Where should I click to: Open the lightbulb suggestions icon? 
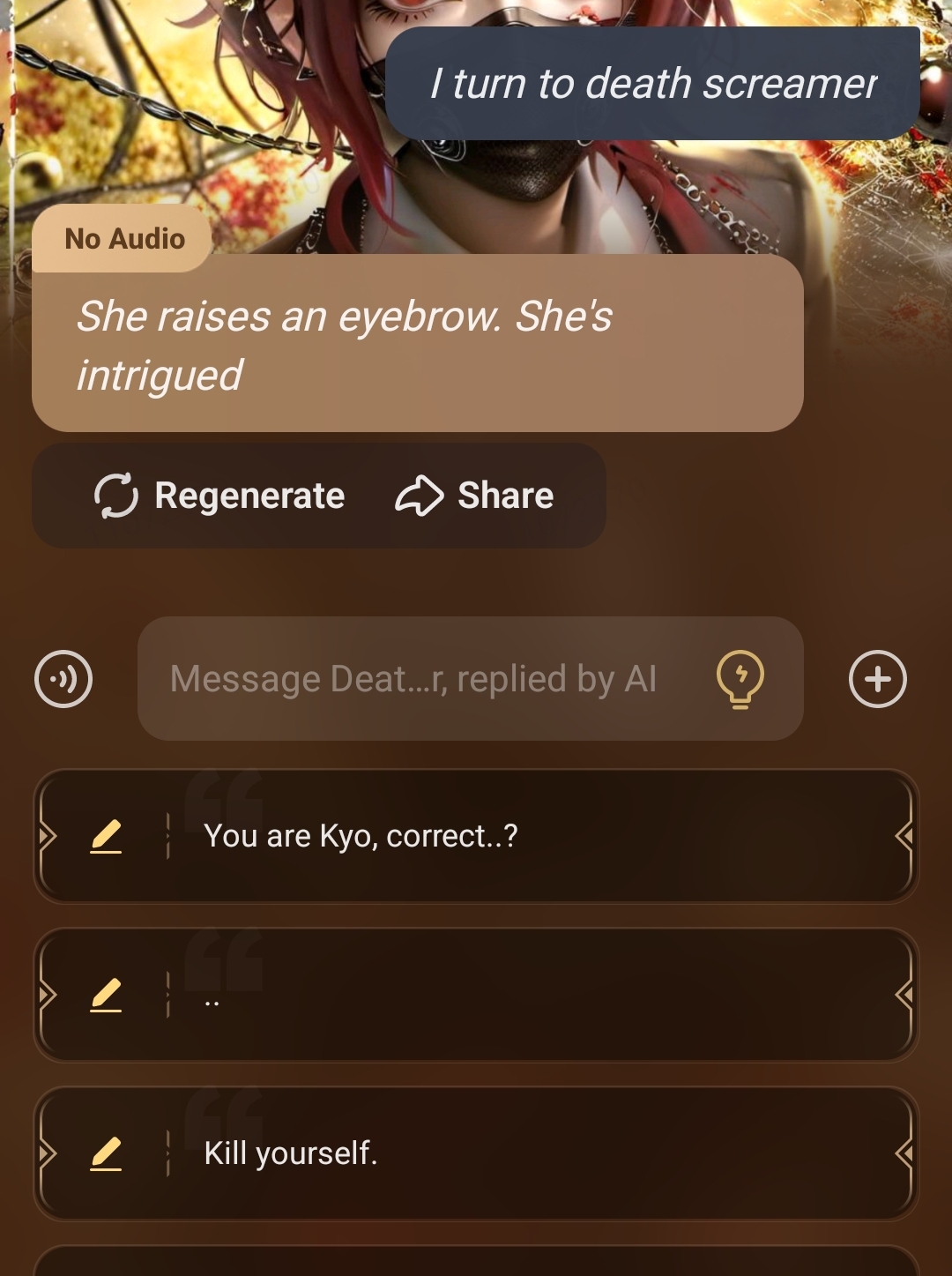point(740,679)
